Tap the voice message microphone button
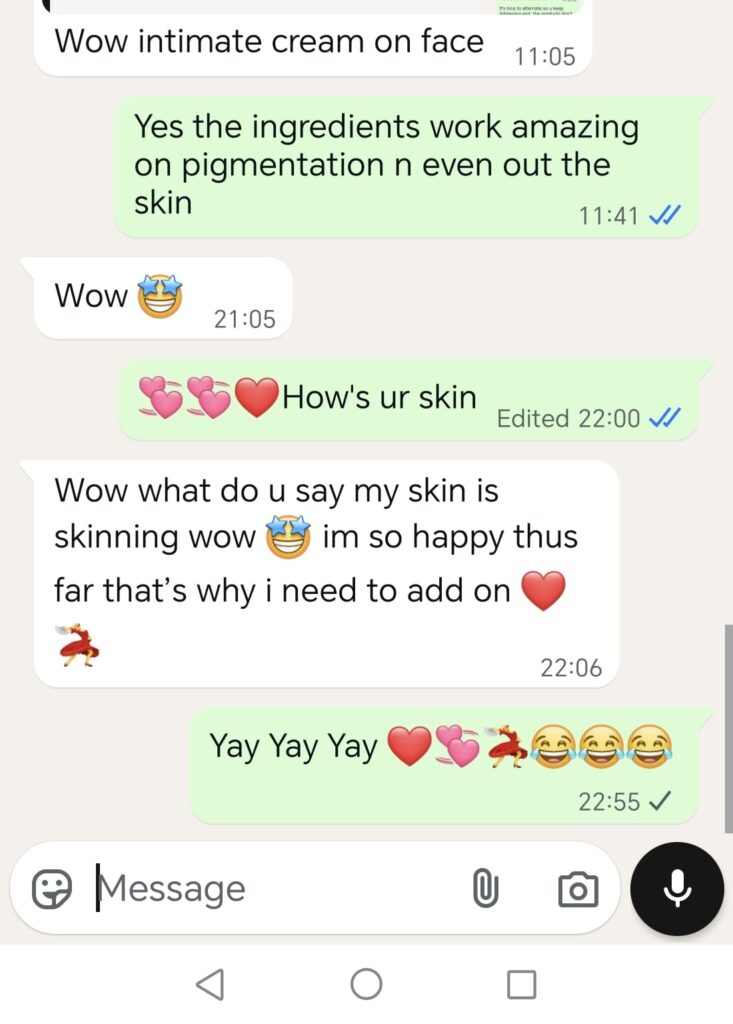Image resolution: width=733 pixels, height=1024 pixels. pyautogui.click(x=677, y=888)
